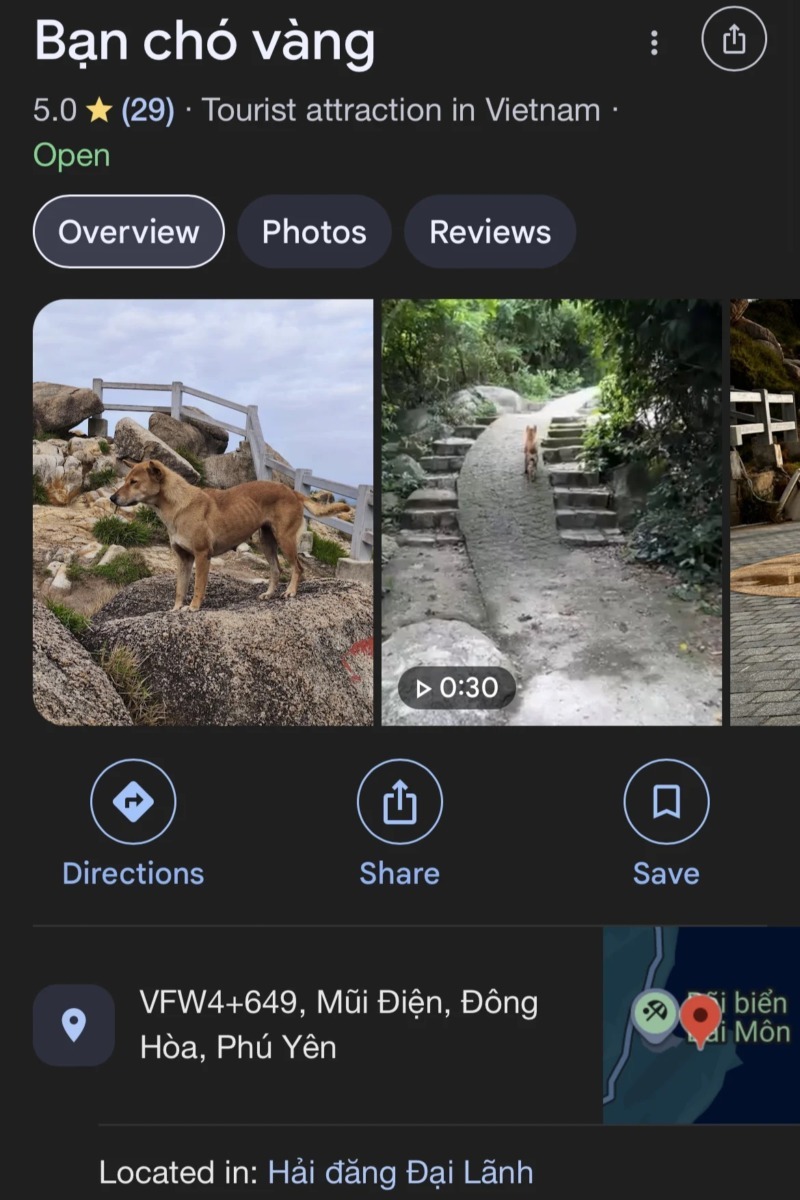Select the Overview tab

[129, 232]
